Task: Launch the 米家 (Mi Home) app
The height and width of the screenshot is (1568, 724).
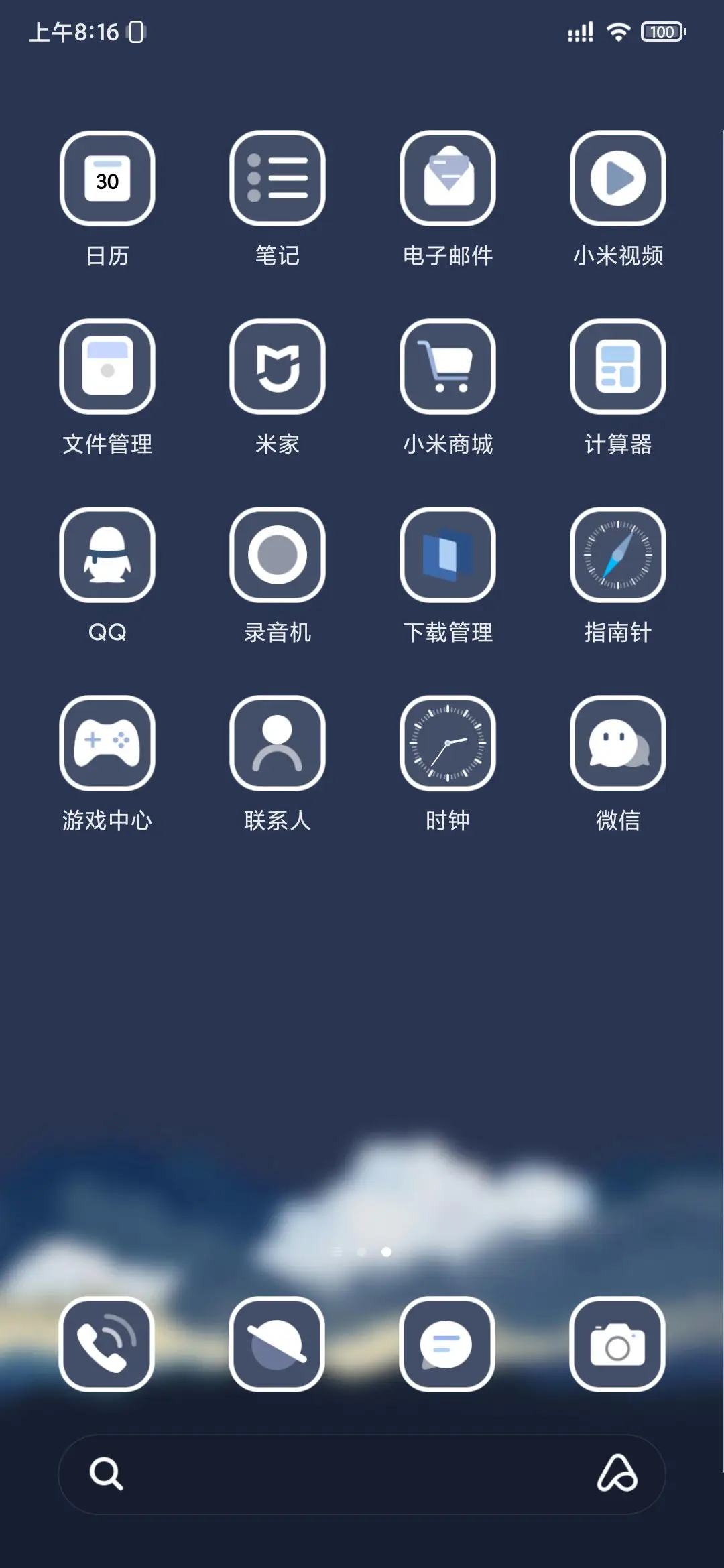Action: point(278,367)
